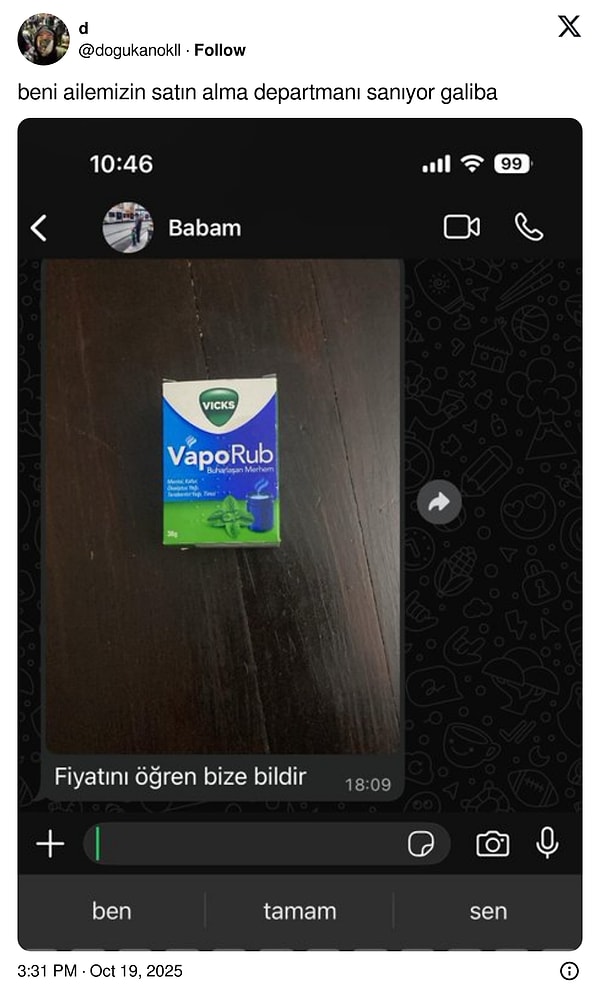Open the @dogukanokll profile handle
The width and height of the screenshot is (600, 1001).
click(130, 50)
